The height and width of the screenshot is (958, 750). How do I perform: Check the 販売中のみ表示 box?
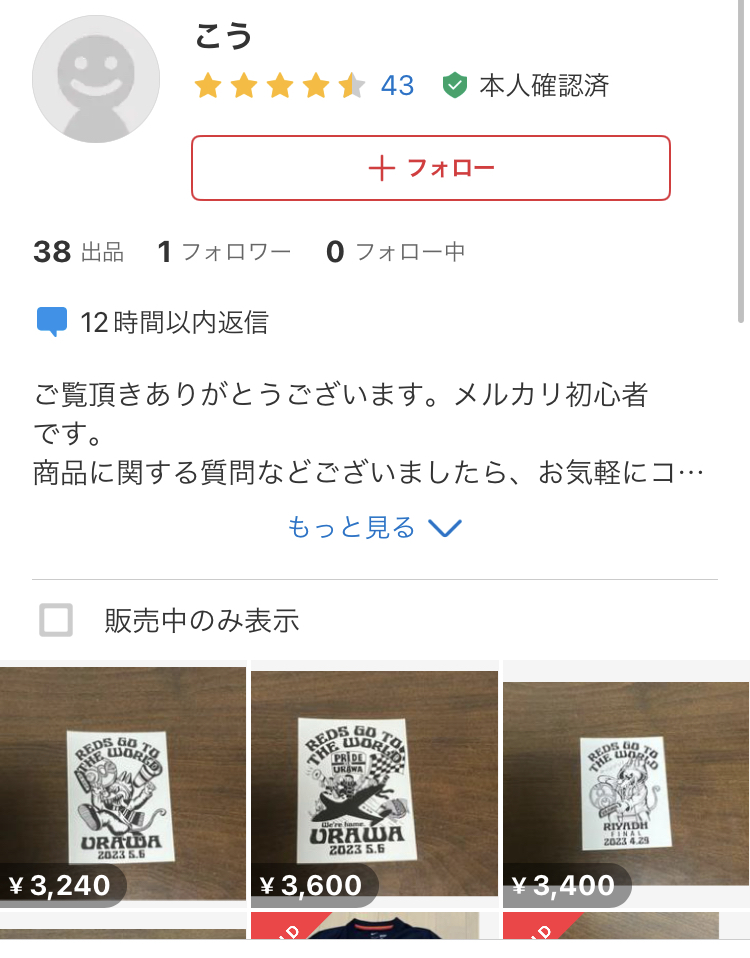pos(56,620)
